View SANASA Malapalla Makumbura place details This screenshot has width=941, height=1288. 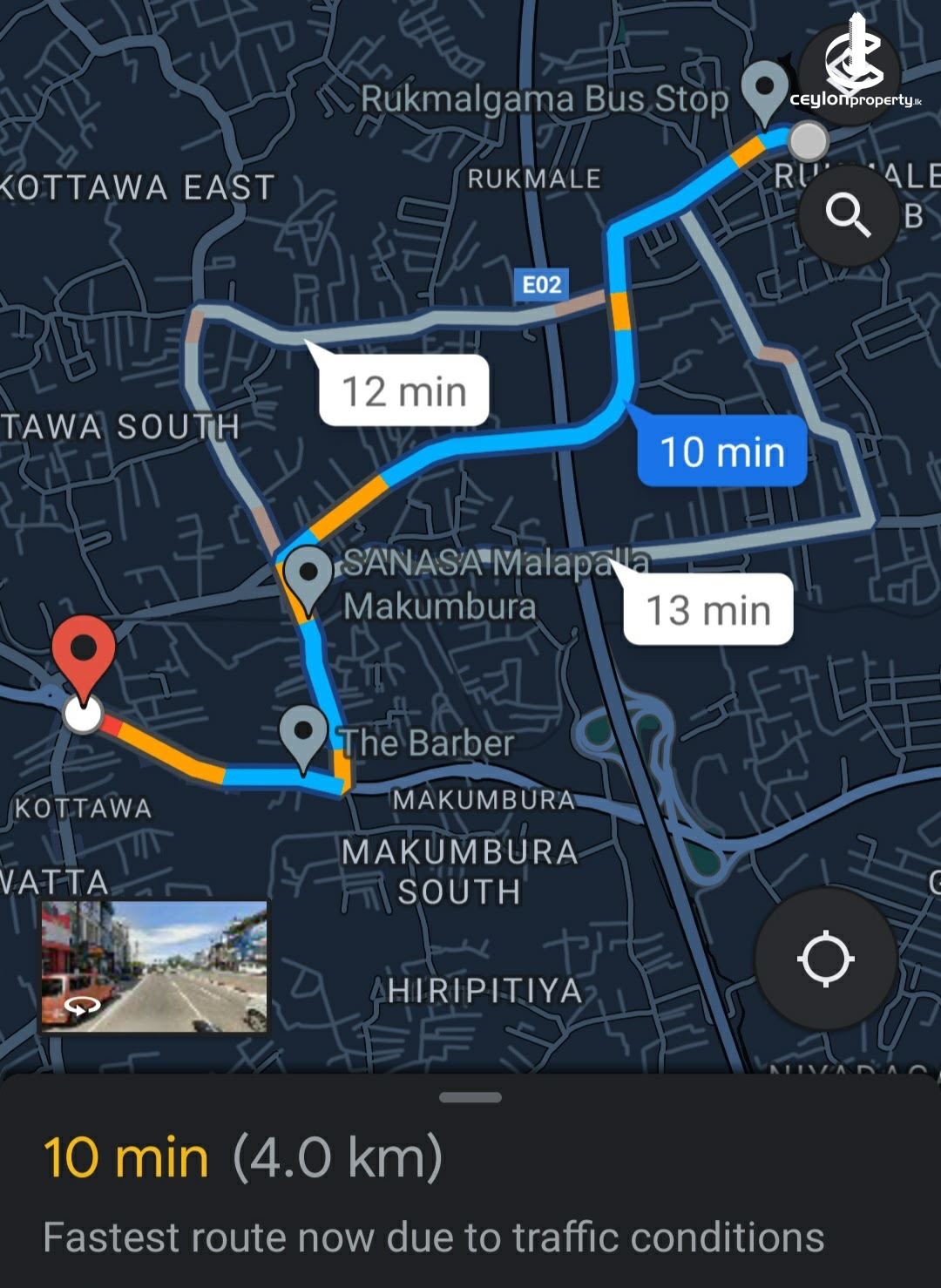click(308, 574)
